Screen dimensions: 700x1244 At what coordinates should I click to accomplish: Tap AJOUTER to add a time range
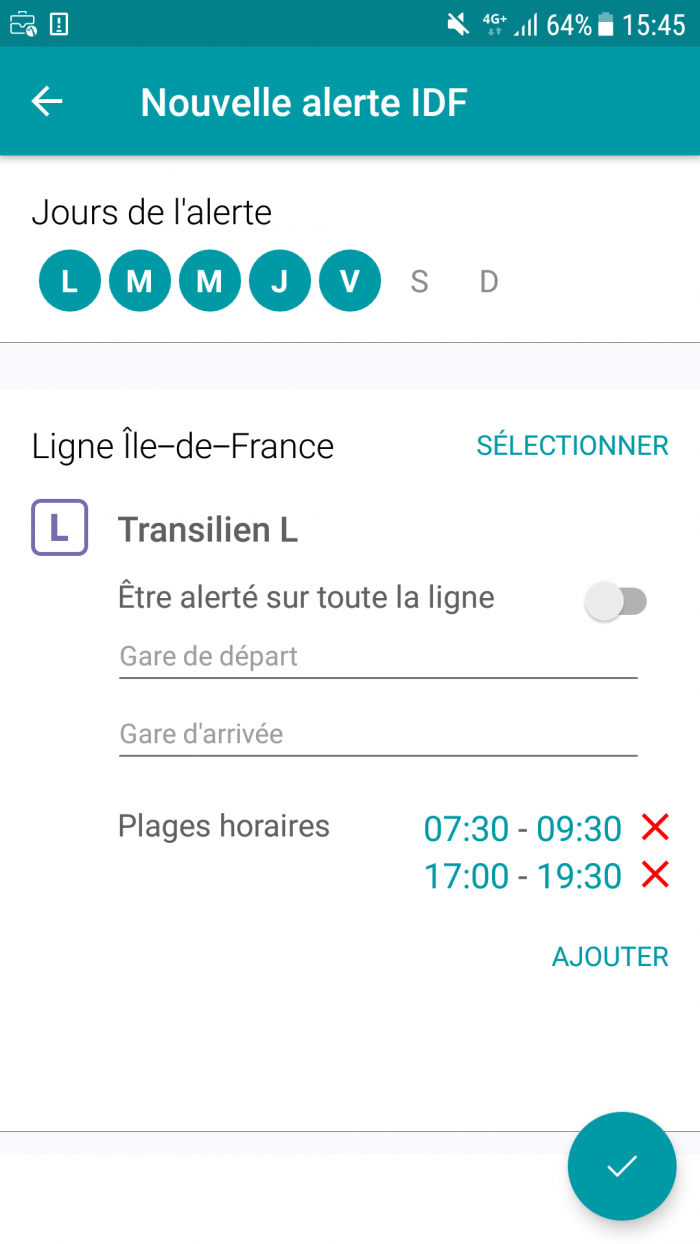(x=610, y=957)
